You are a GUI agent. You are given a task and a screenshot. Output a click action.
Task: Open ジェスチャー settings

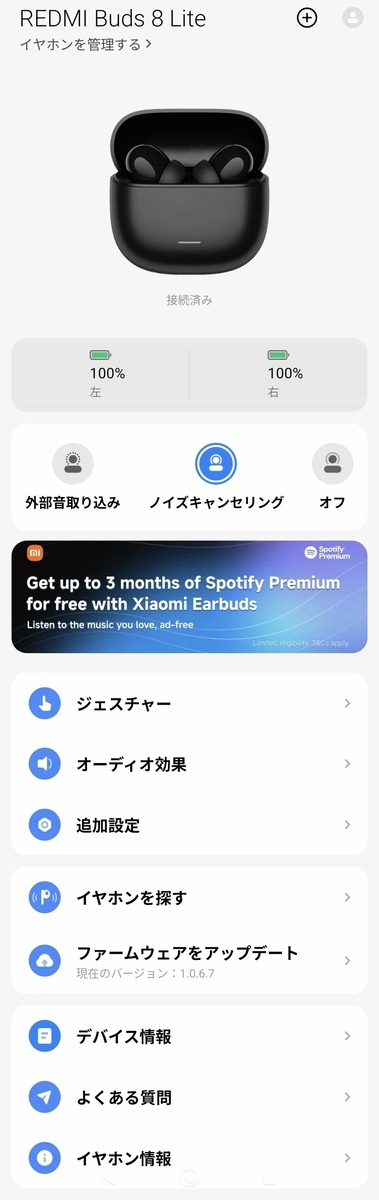click(189, 704)
